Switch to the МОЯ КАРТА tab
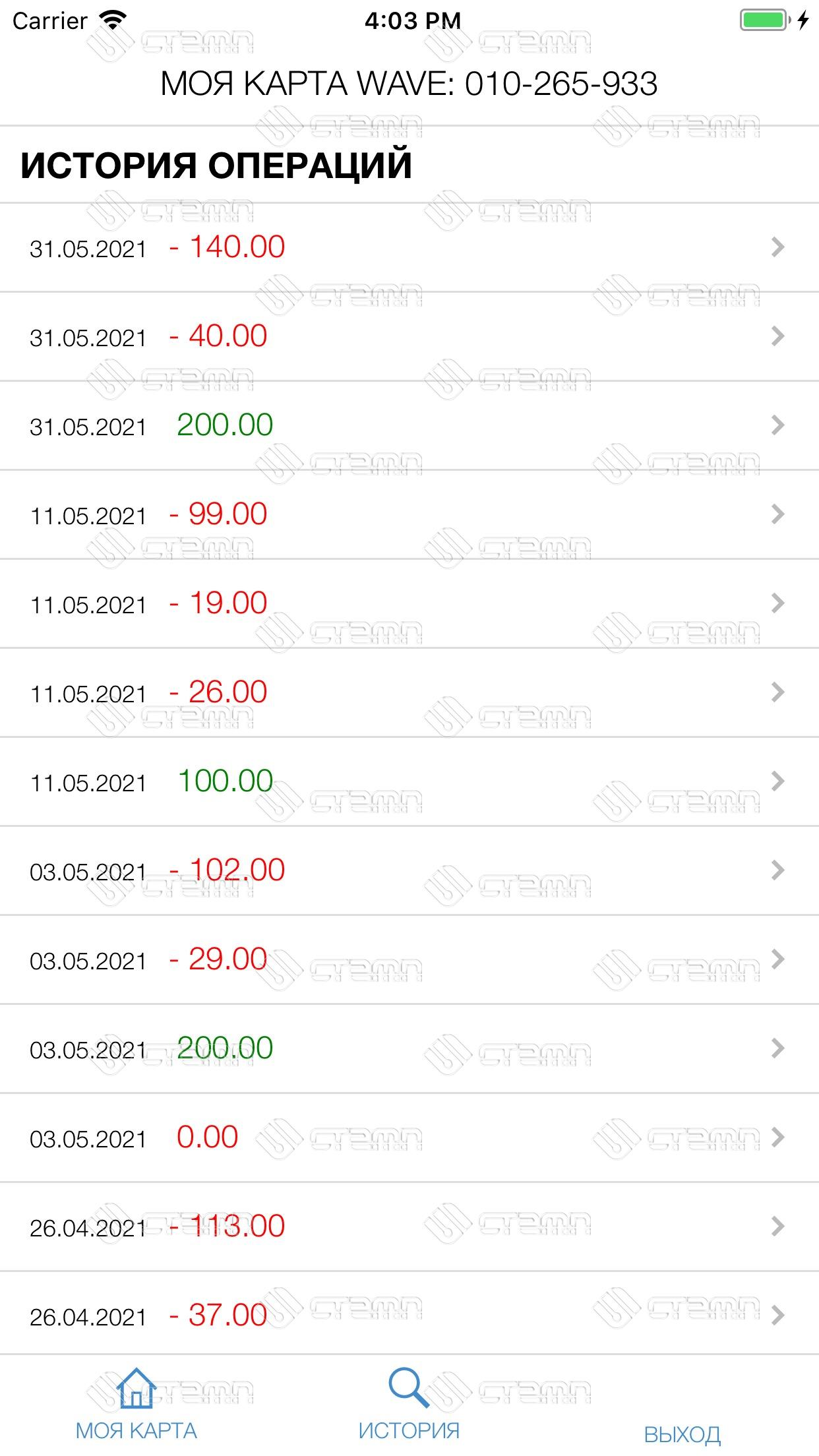This screenshot has height=1456, width=819. click(136, 1405)
